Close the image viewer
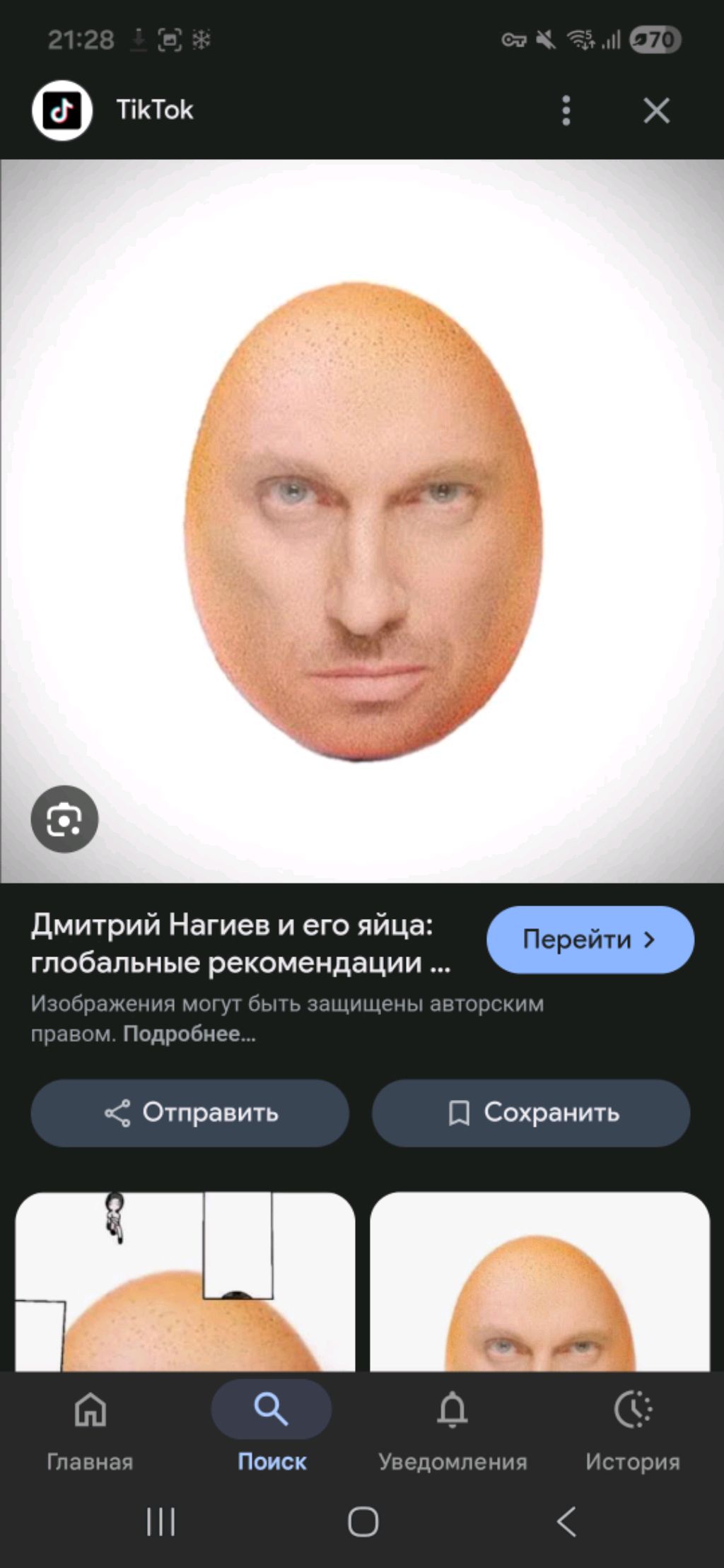 click(656, 111)
